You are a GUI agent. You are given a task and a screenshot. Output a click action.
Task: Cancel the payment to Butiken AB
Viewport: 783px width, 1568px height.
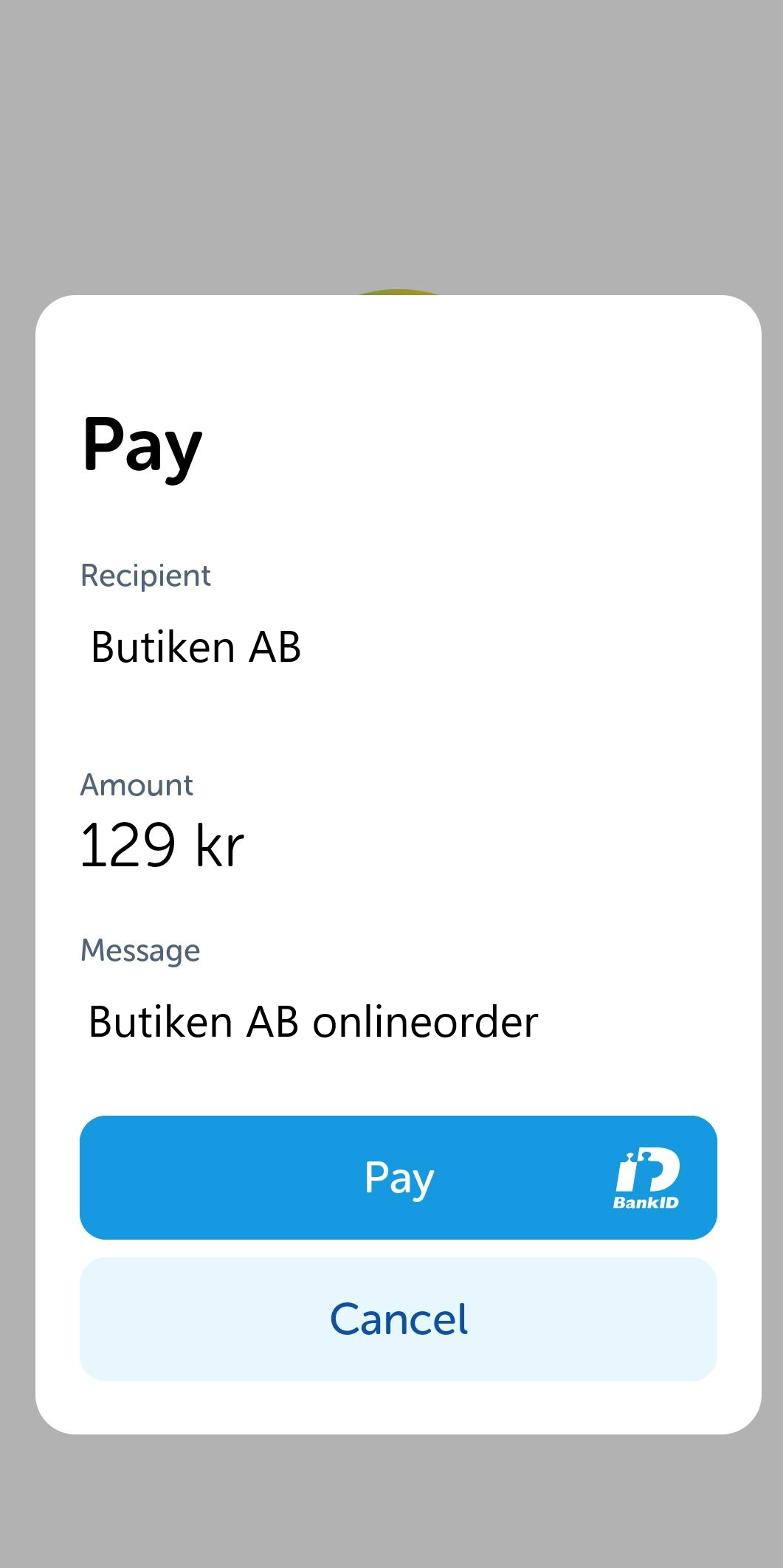point(399,1319)
